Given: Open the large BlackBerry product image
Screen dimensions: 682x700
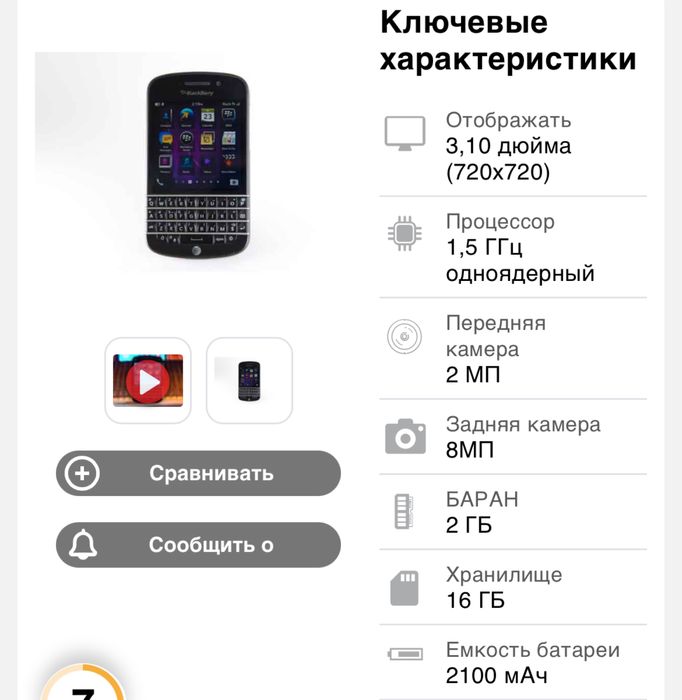Looking at the screenshot, I should tap(197, 167).
